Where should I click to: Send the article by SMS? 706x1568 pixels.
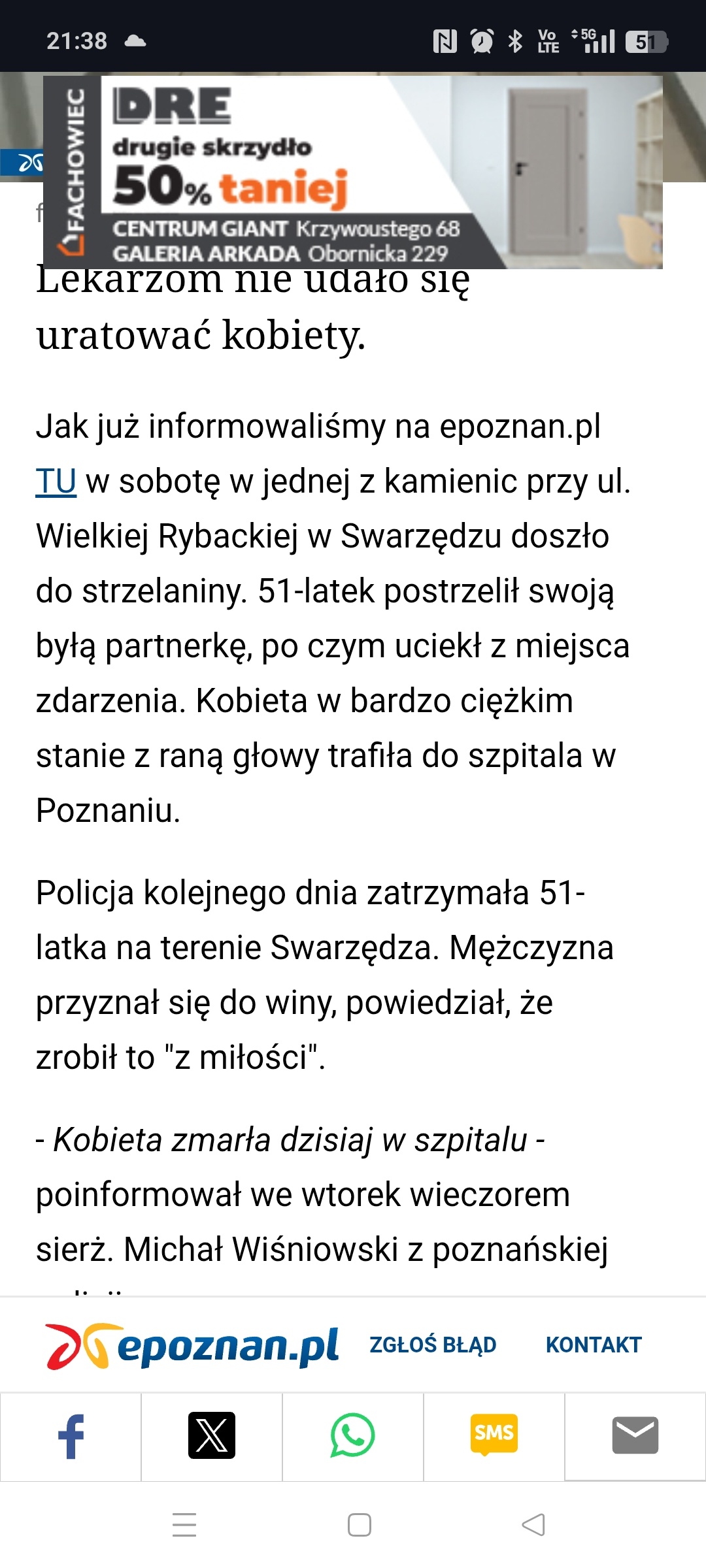[x=494, y=1437]
